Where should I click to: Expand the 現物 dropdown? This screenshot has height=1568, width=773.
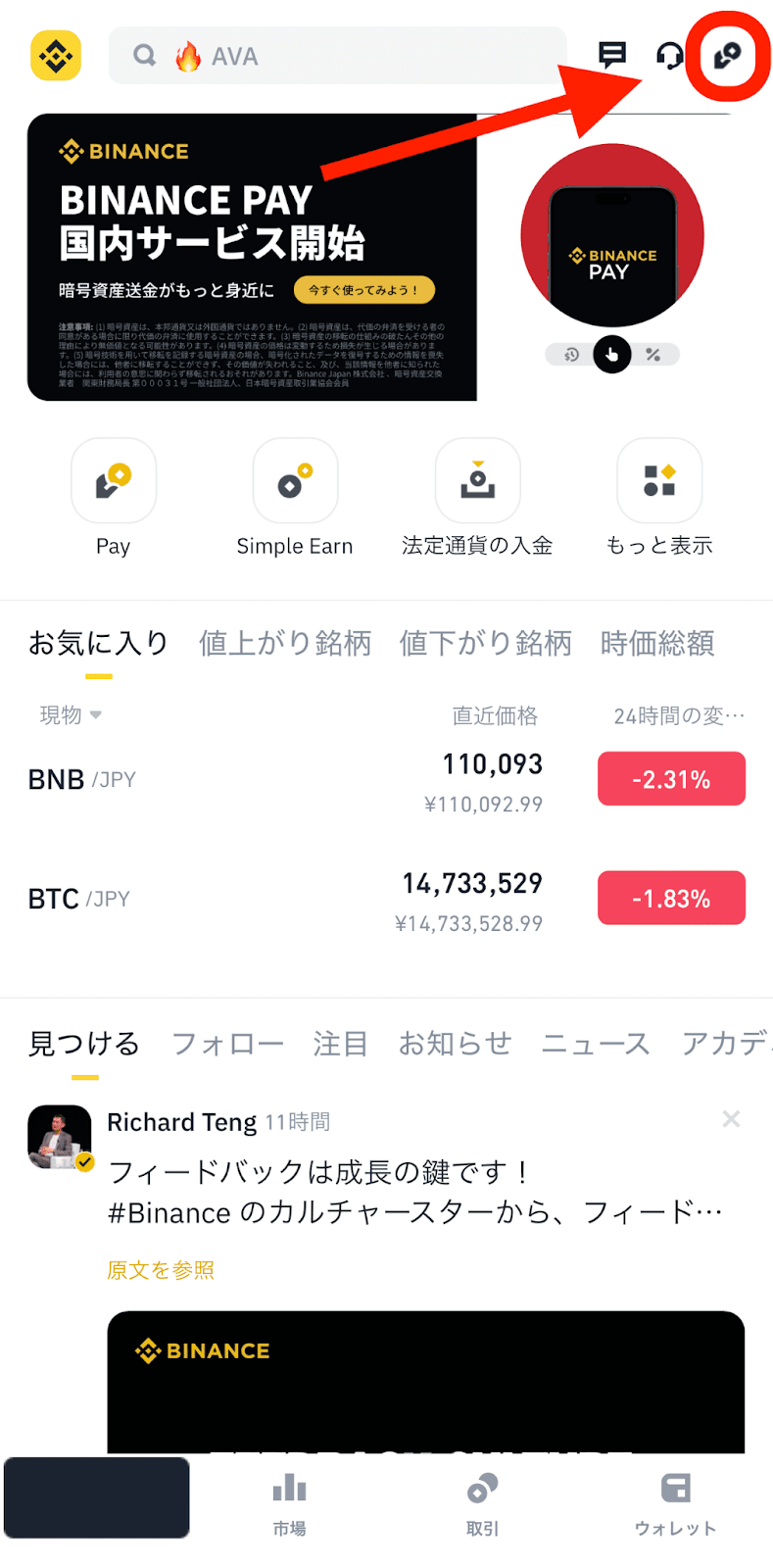(71, 715)
